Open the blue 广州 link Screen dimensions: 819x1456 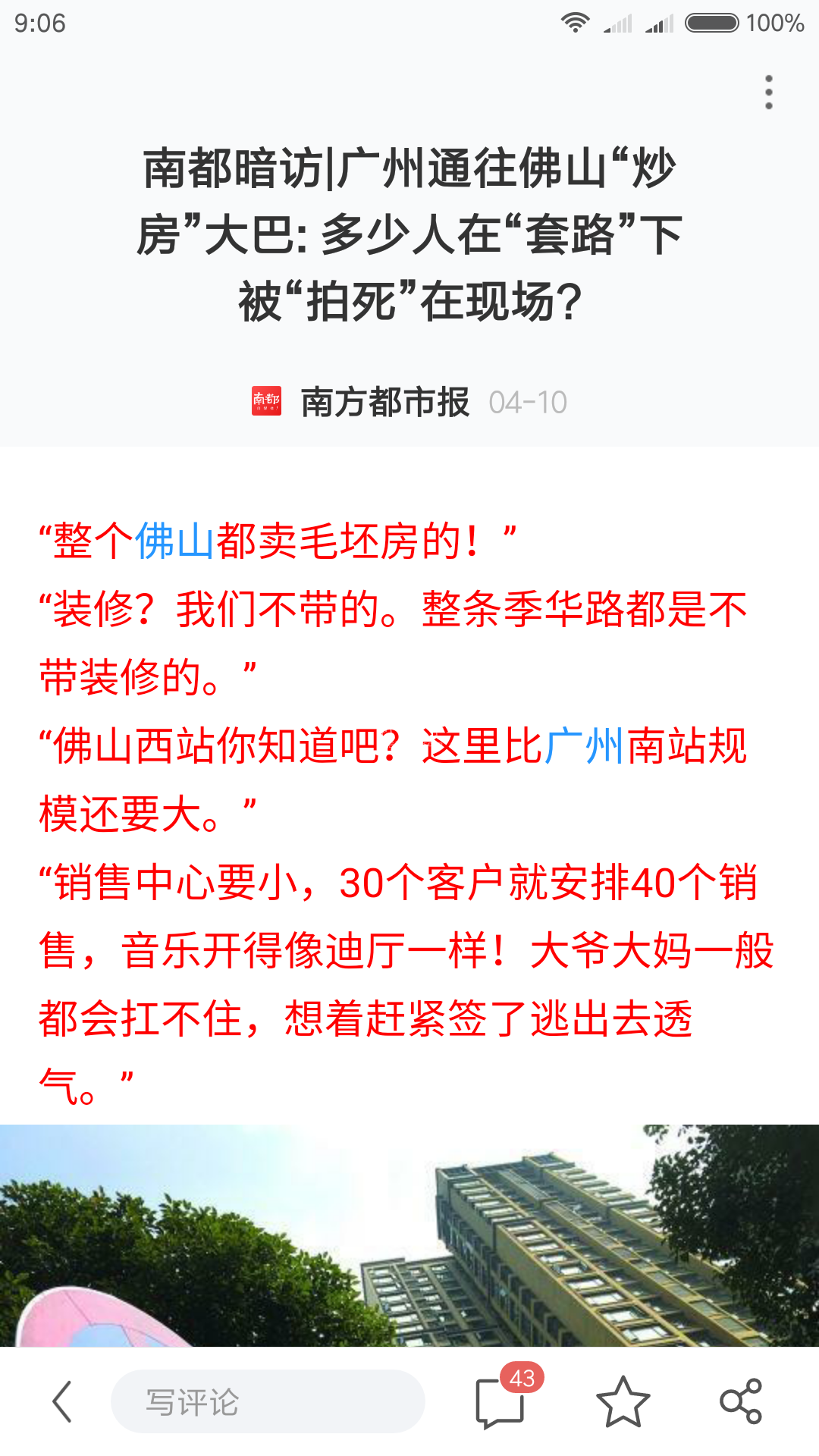pos(584,746)
